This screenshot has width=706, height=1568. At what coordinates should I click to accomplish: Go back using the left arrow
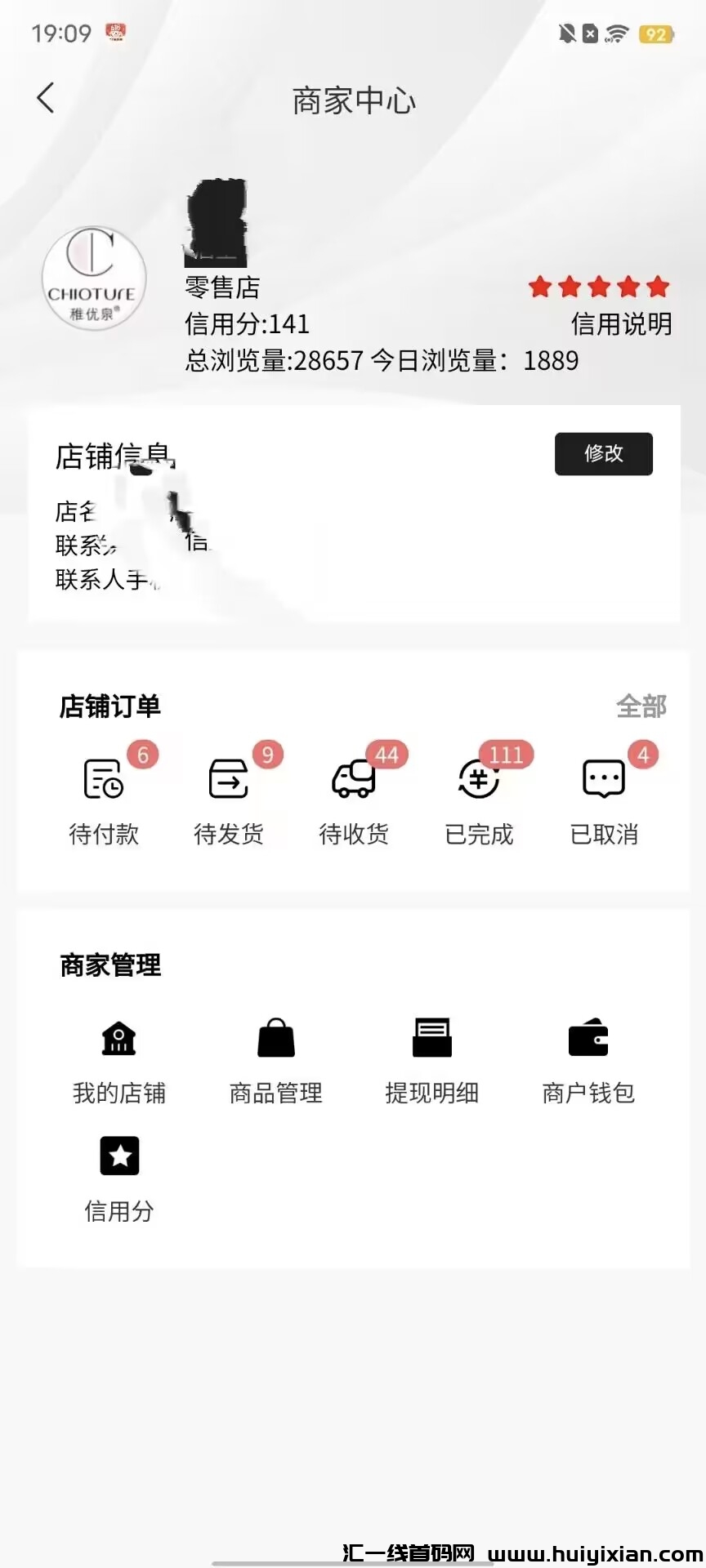click(x=46, y=98)
